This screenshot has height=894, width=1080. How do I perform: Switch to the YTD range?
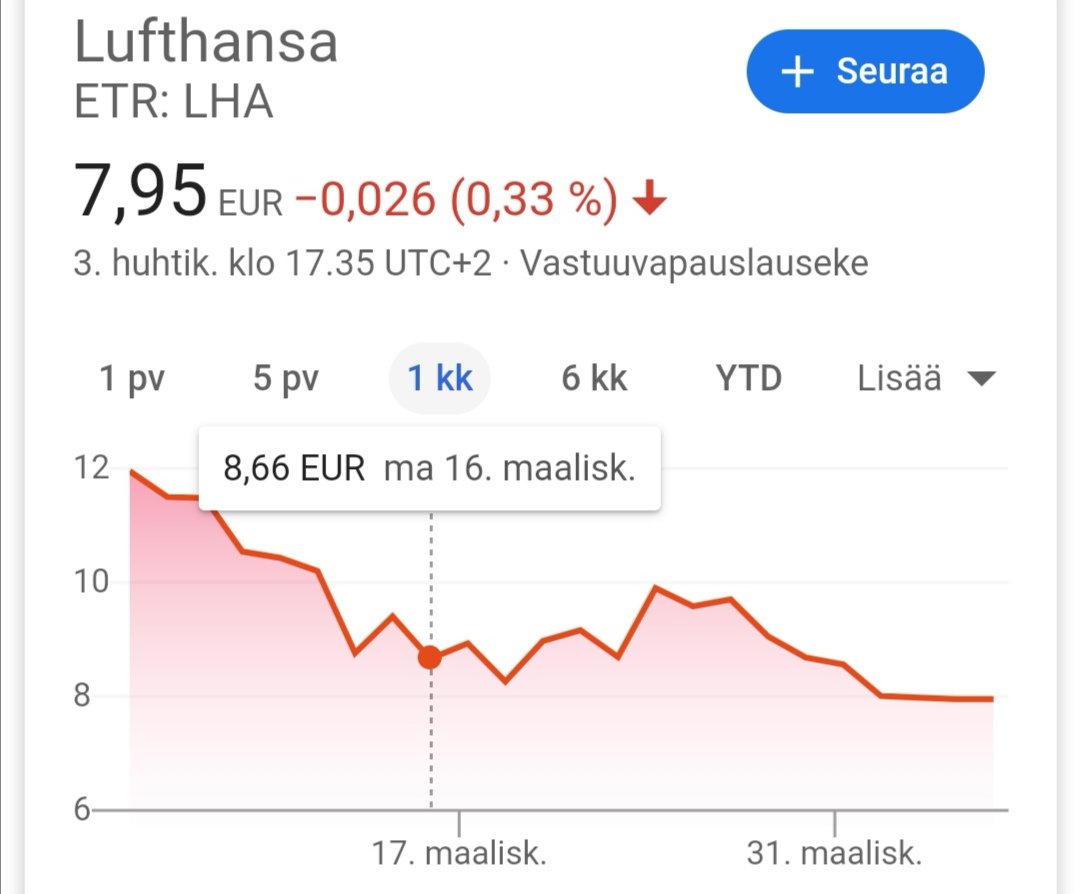[x=748, y=379]
